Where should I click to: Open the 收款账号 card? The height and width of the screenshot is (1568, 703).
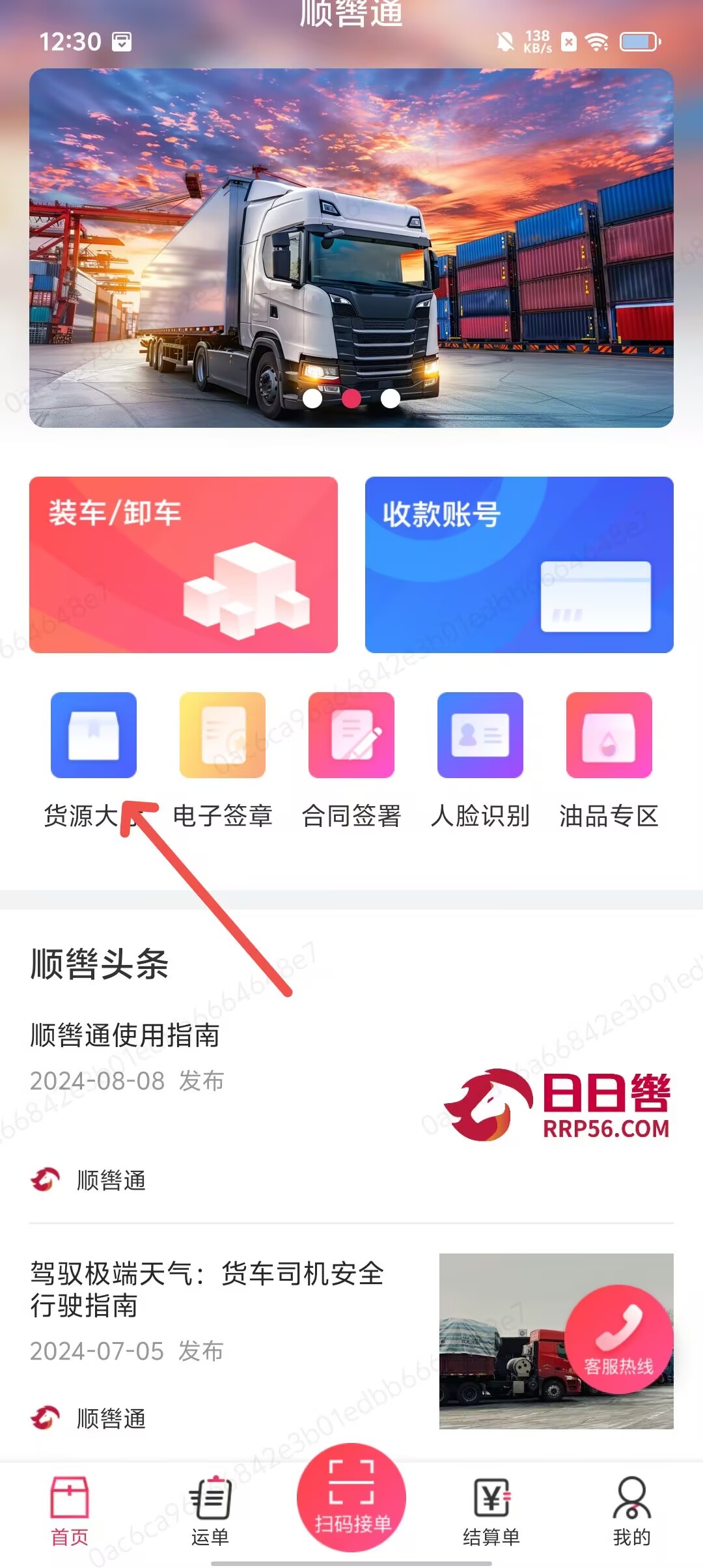click(519, 565)
